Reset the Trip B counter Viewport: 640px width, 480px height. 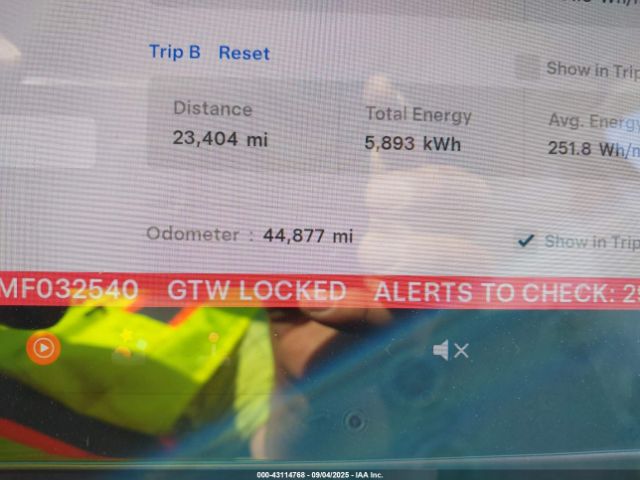coord(244,53)
